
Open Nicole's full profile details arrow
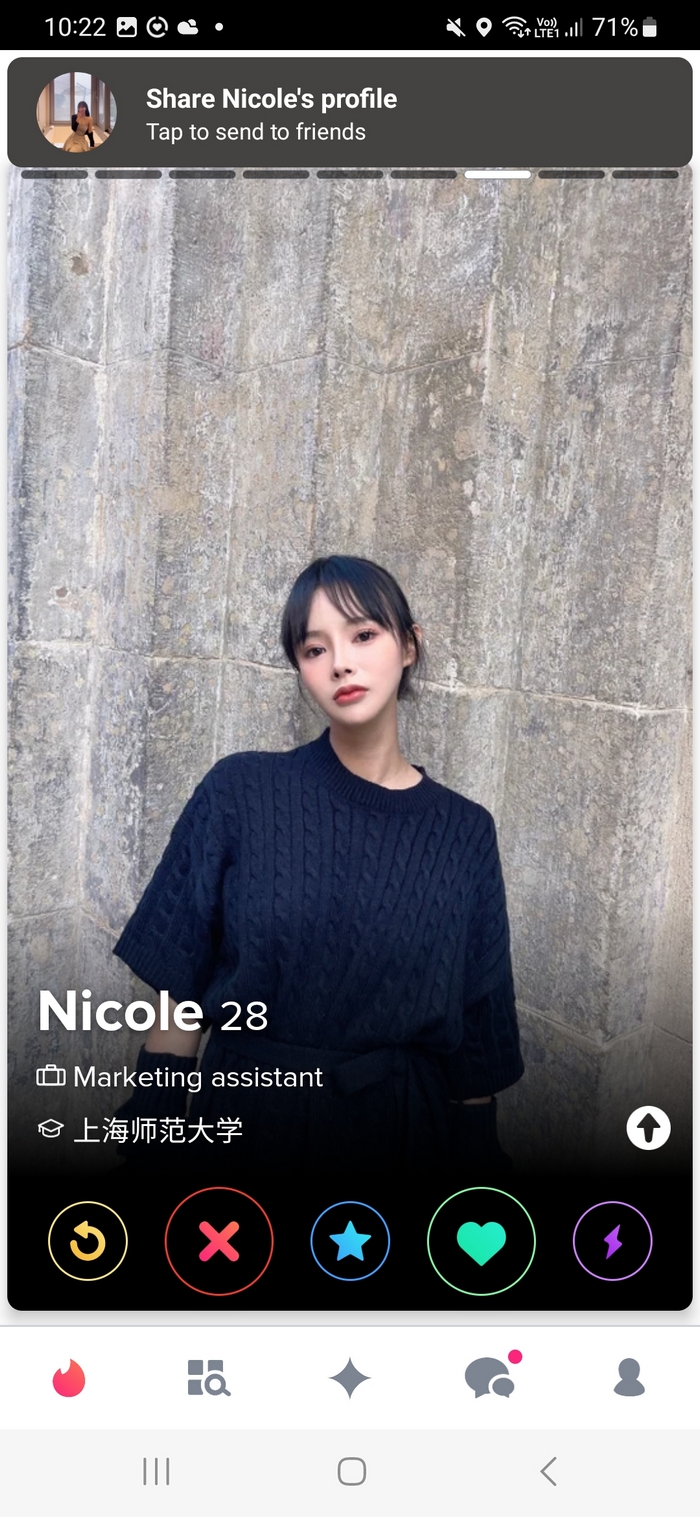[x=648, y=1128]
